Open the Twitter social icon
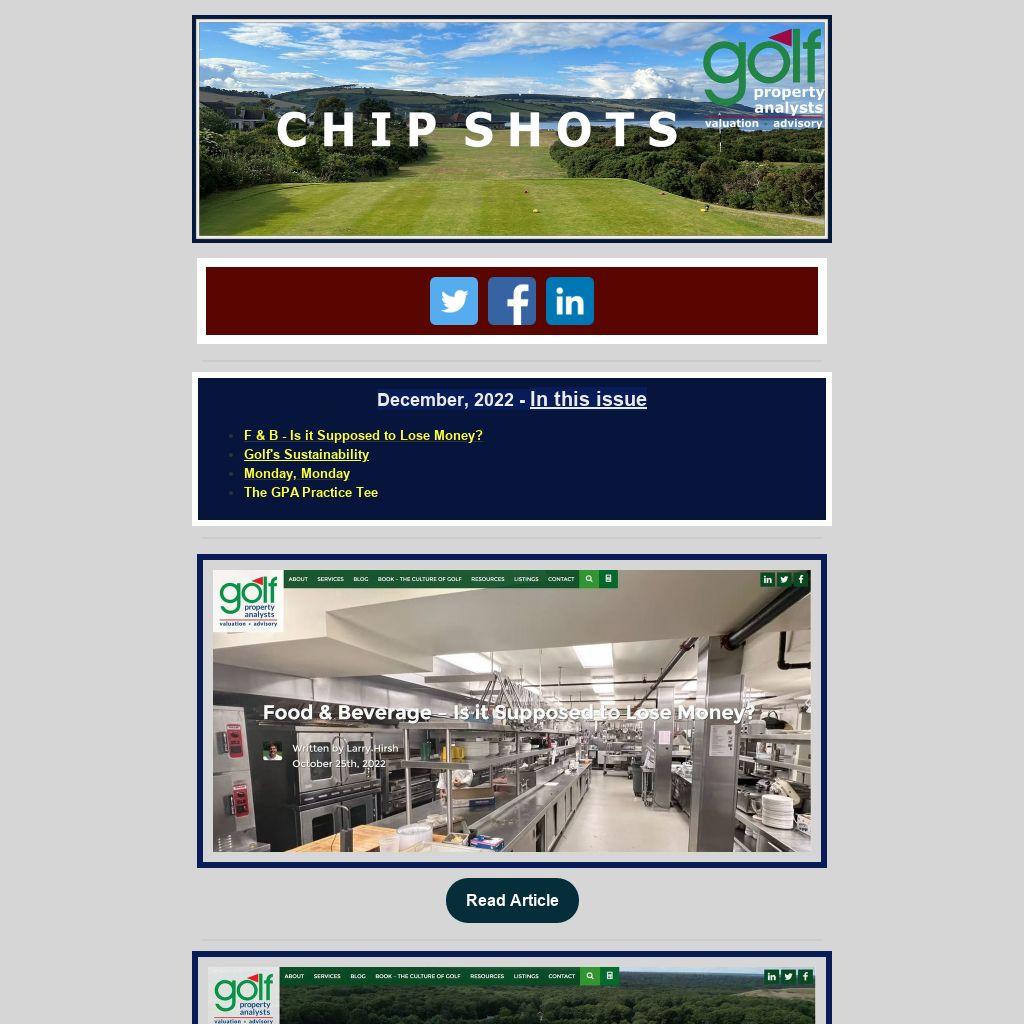The width and height of the screenshot is (1024, 1024). click(454, 301)
